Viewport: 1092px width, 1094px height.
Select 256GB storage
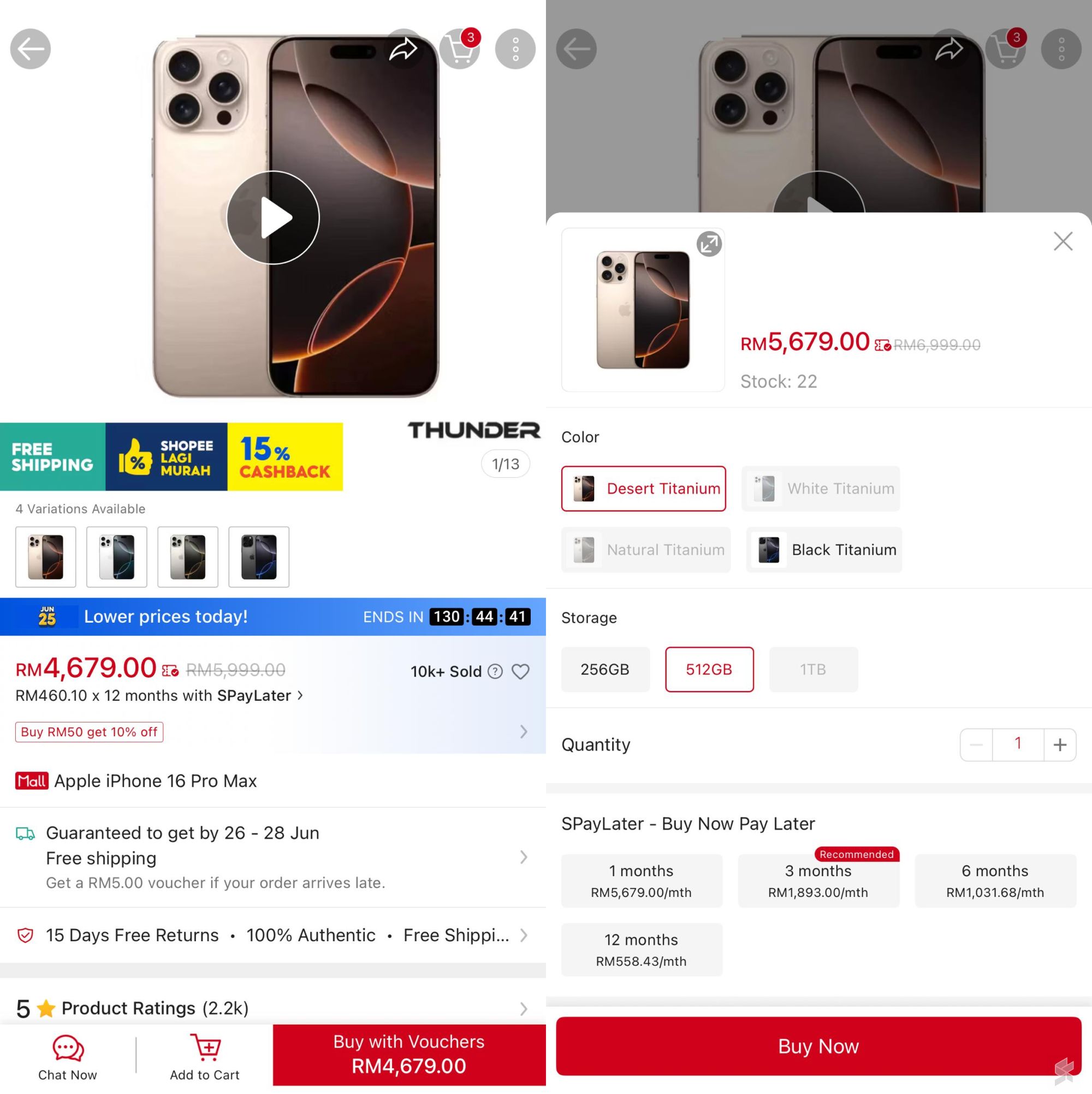pos(605,669)
